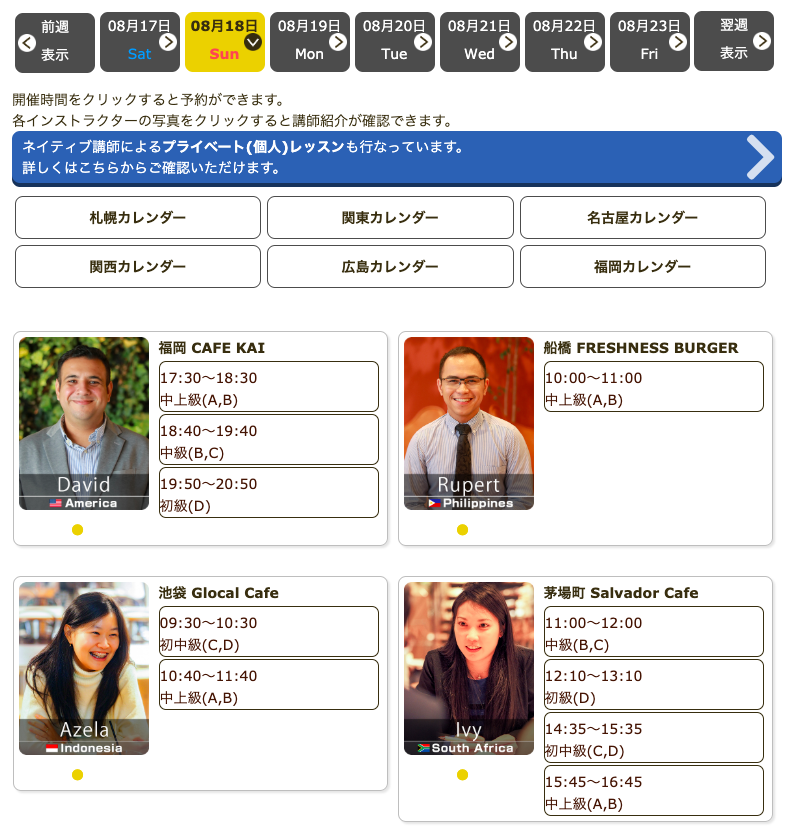Viewport: 787px width, 839px height.
Task: Book David's 19:50〜20:50 beginner slot
Action: pyautogui.click(x=268, y=493)
